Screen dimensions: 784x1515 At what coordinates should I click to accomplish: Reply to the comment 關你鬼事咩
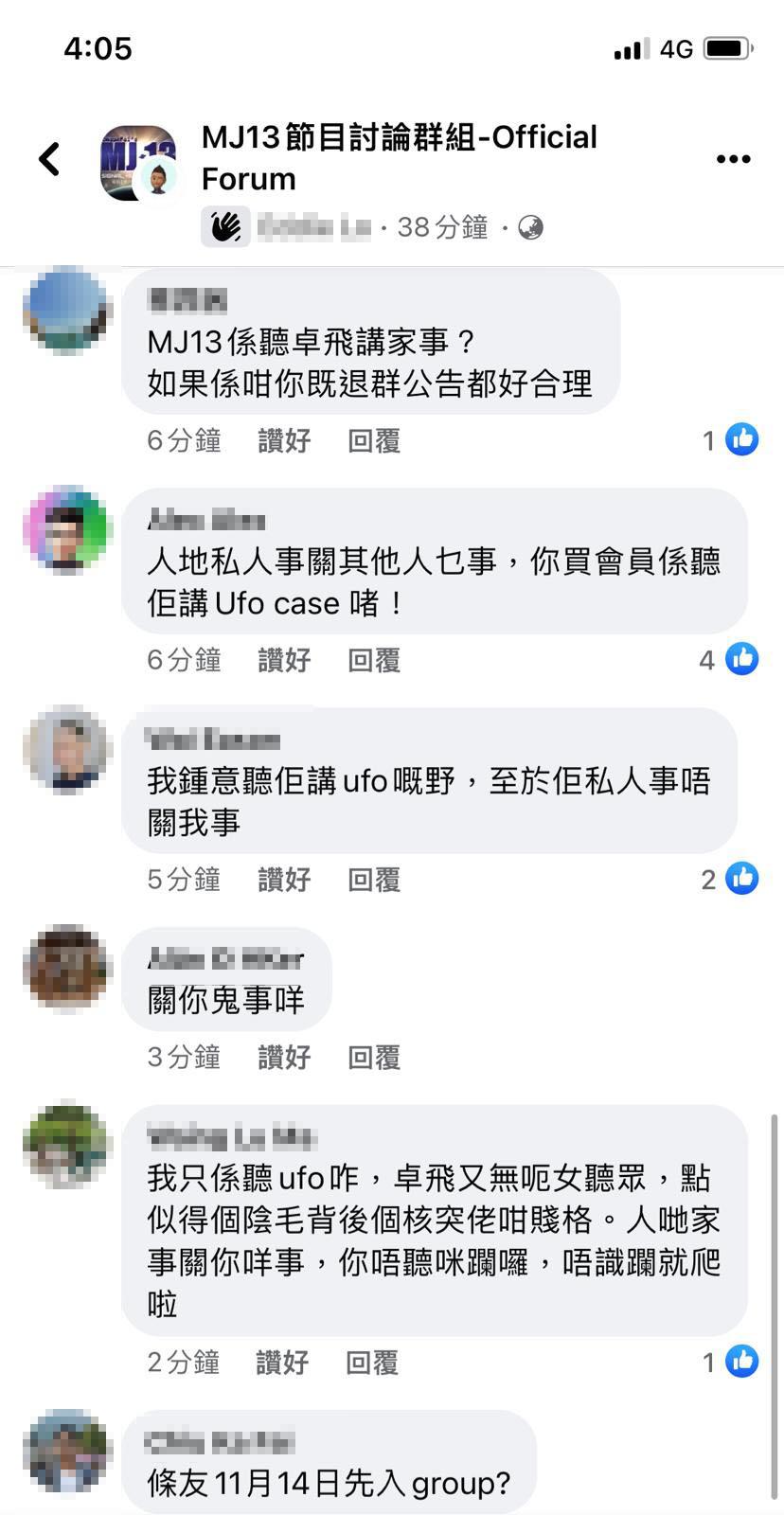point(374,1057)
